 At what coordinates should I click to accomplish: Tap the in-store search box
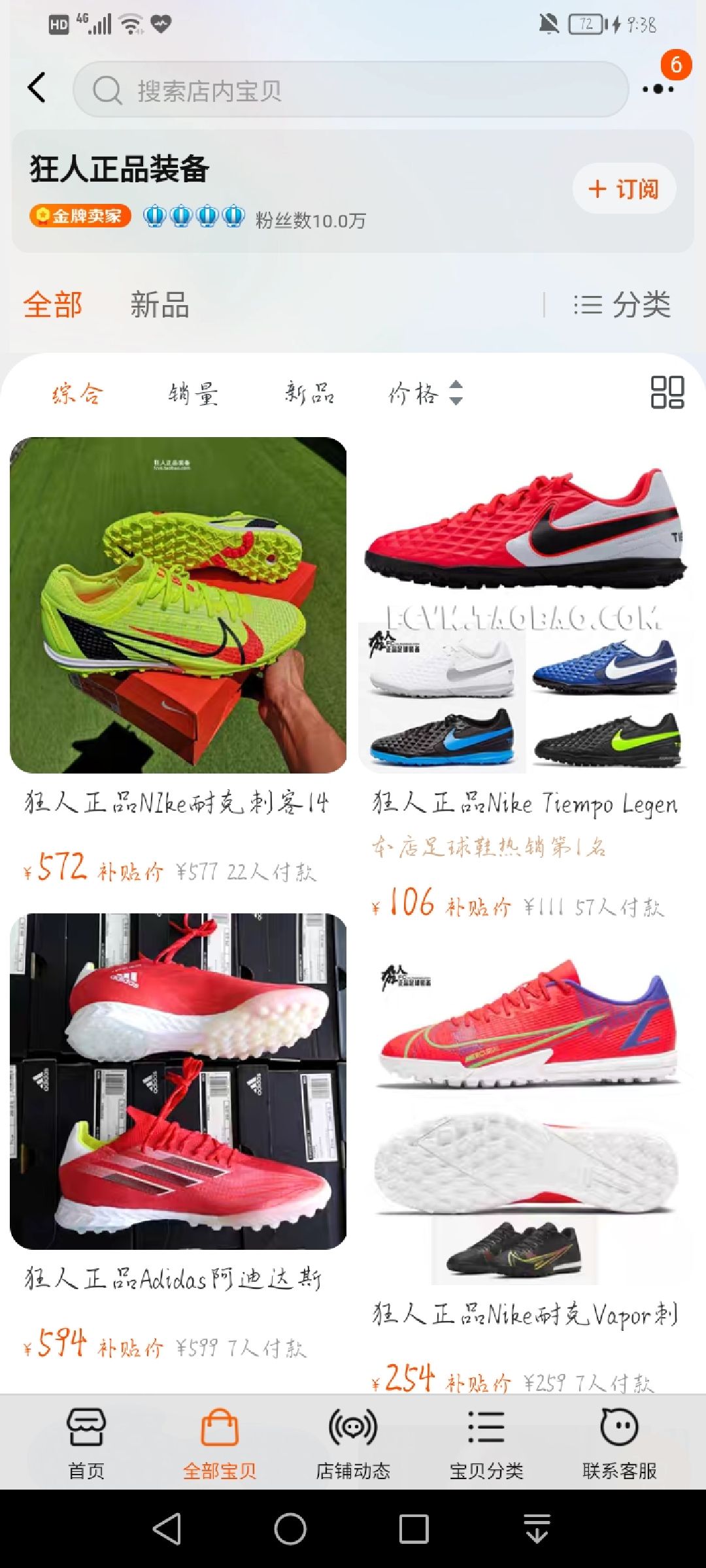coord(351,90)
